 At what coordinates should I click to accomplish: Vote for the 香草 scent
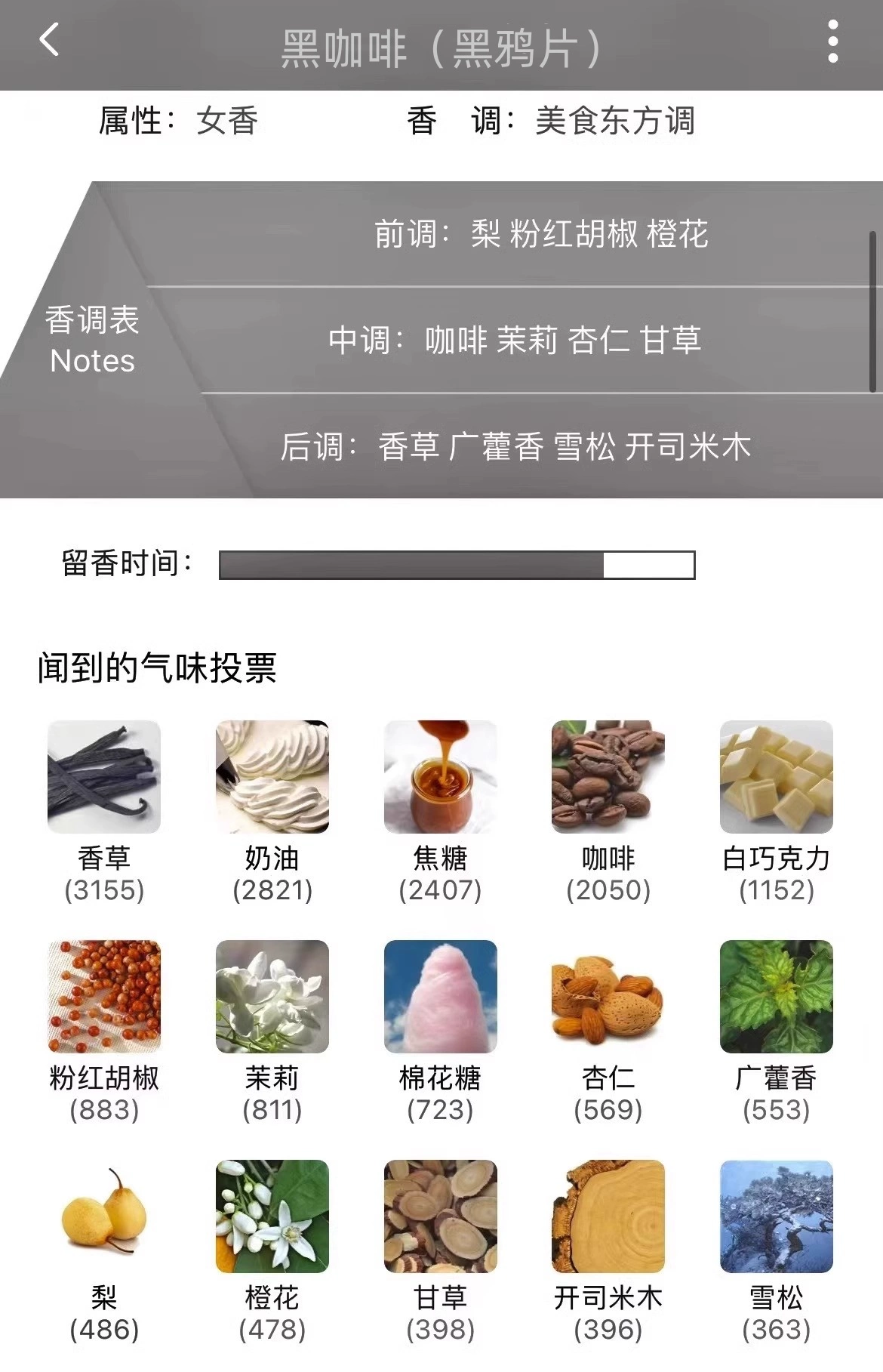click(104, 777)
